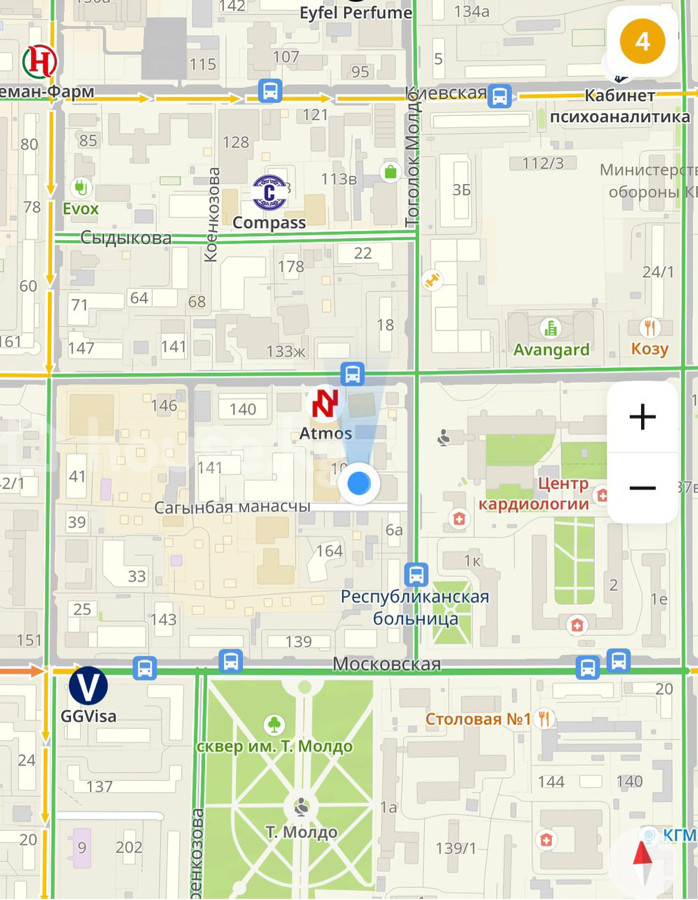Open the GGVisa marker
Image resolution: width=698 pixels, height=900 pixels.
click(x=88, y=686)
